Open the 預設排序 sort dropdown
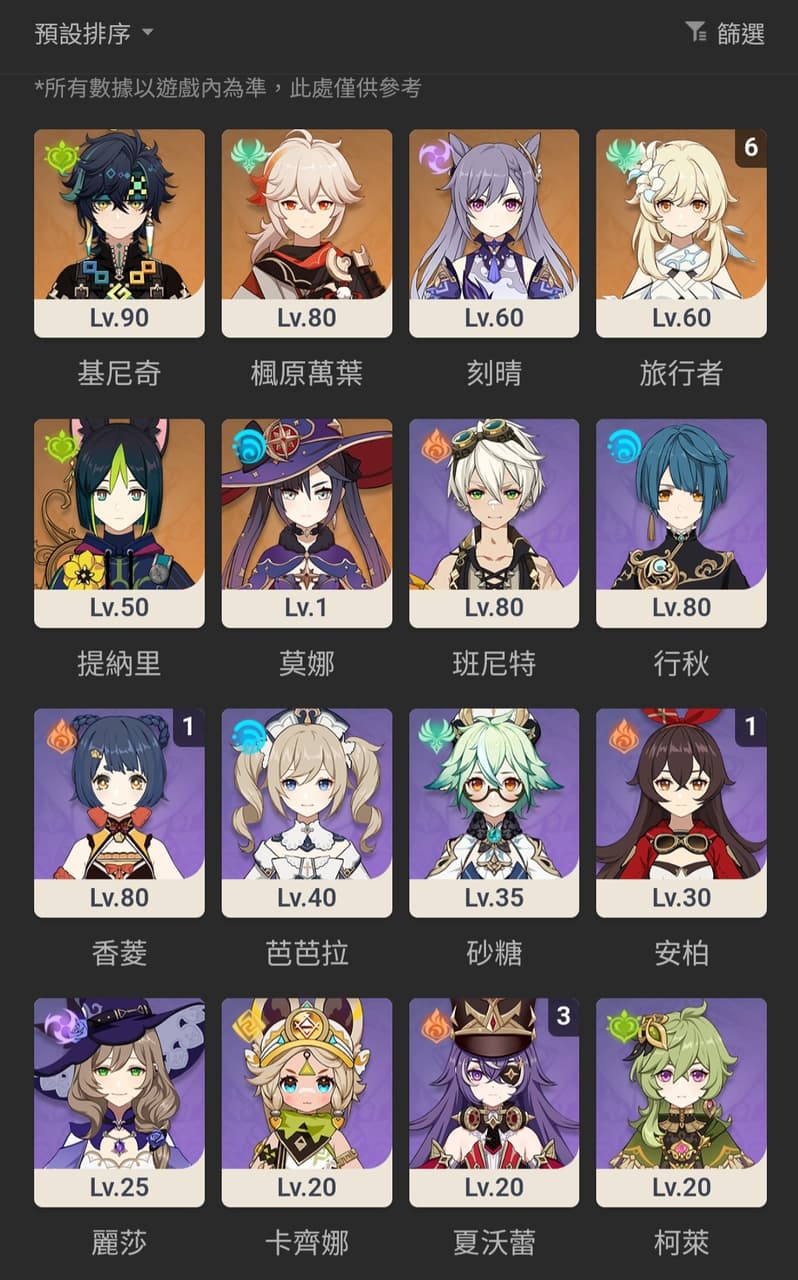Screen dimensions: 798x1280 tap(94, 34)
